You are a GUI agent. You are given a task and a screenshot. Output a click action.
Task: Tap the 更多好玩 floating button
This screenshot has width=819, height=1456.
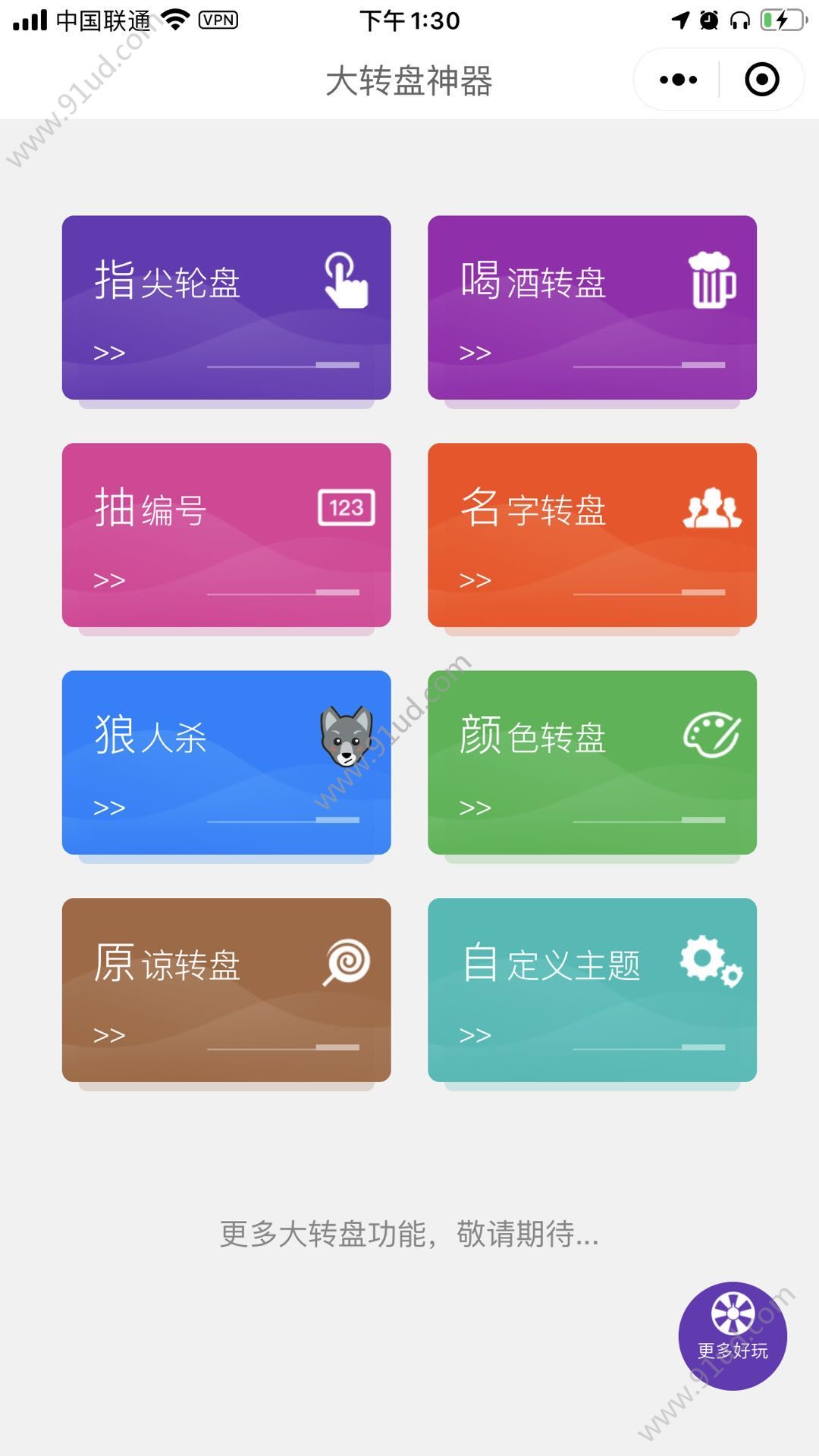pos(733,1335)
